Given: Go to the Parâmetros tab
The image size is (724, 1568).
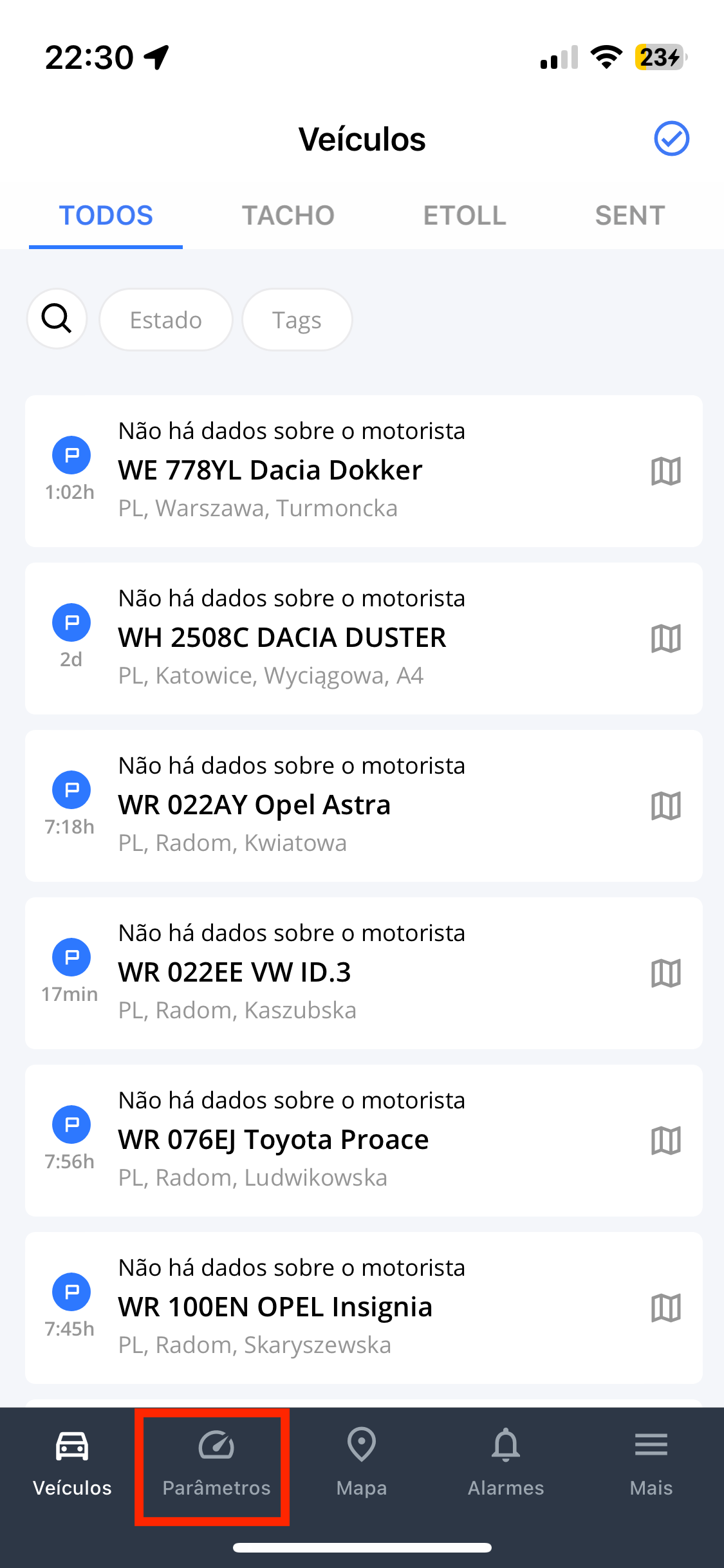Looking at the screenshot, I should (216, 1464).
